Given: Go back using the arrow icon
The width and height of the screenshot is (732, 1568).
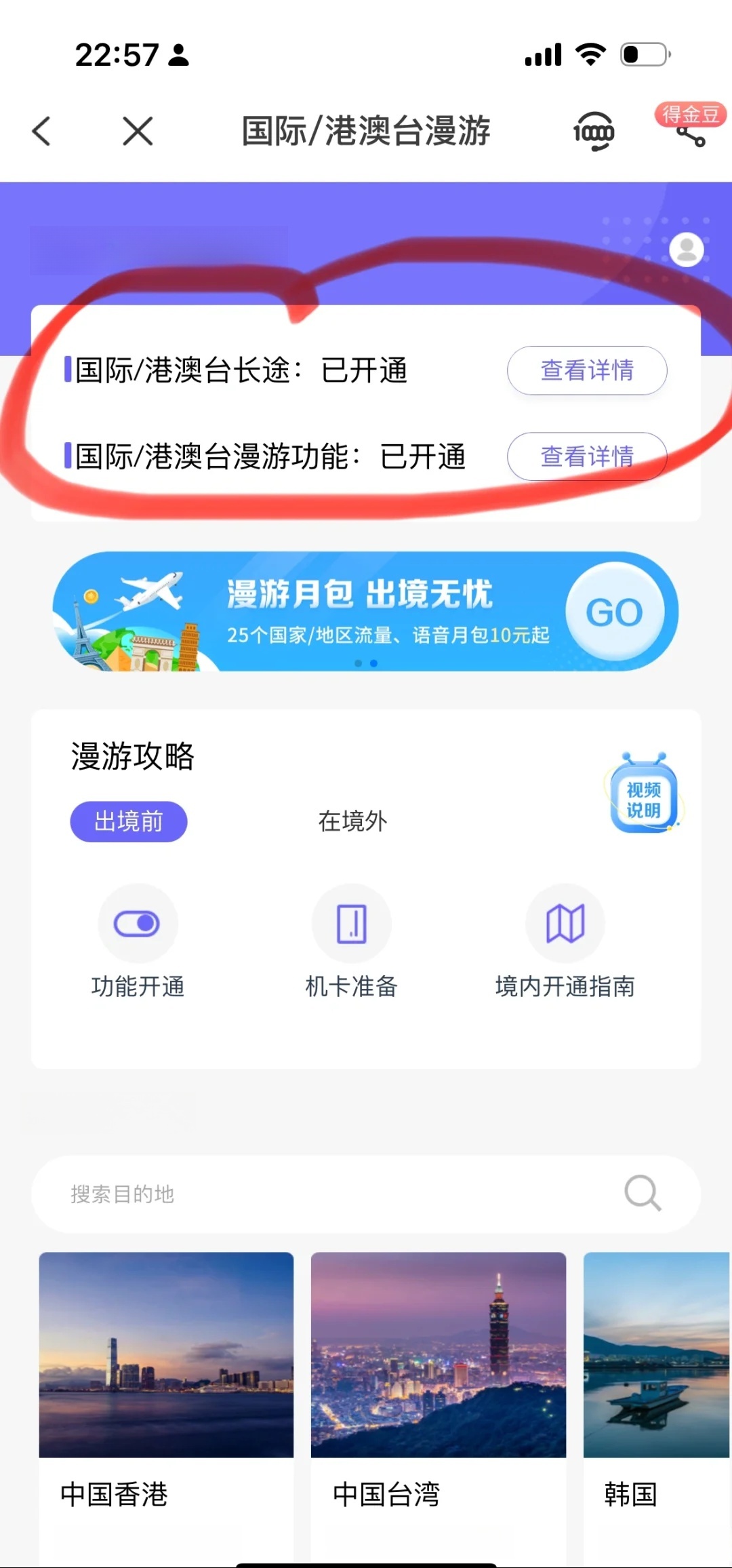Looking at the screenshot, I should pyautogui.click(x=42, y=131).
